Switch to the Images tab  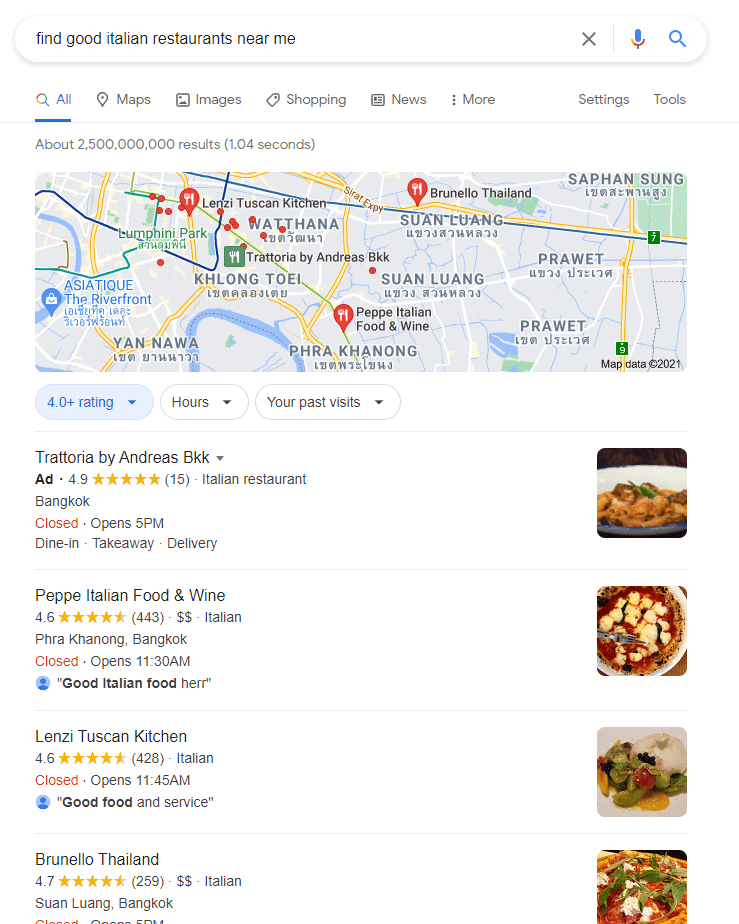(x=208, y=100)
